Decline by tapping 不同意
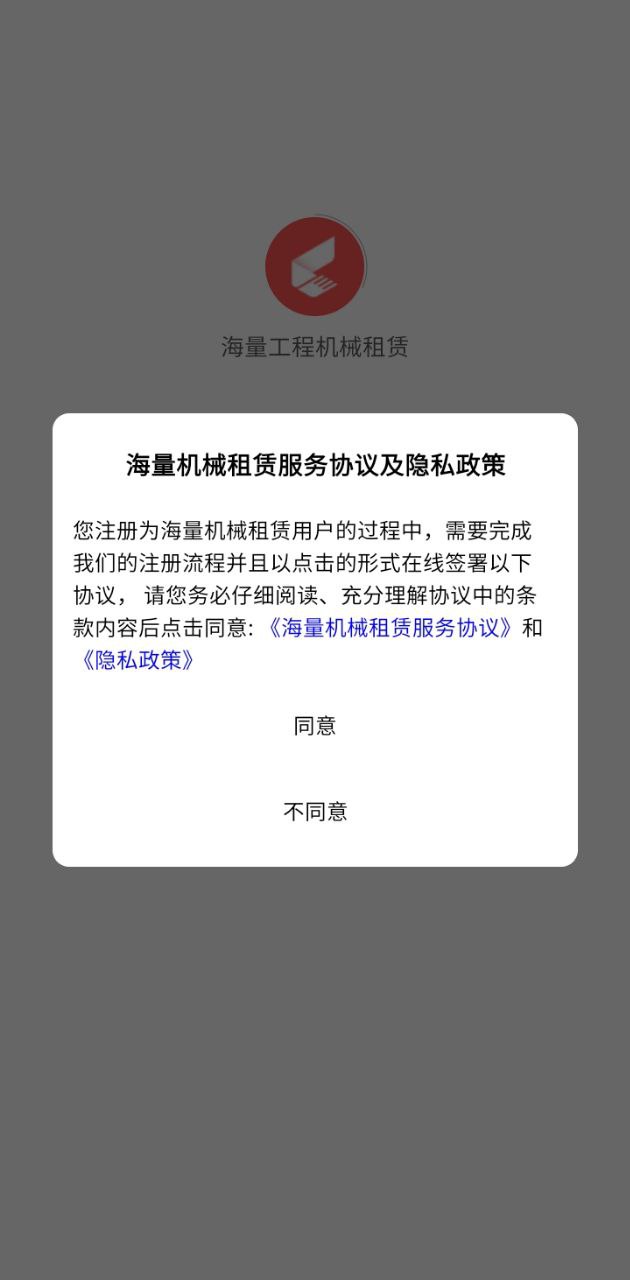 [315, 811]
